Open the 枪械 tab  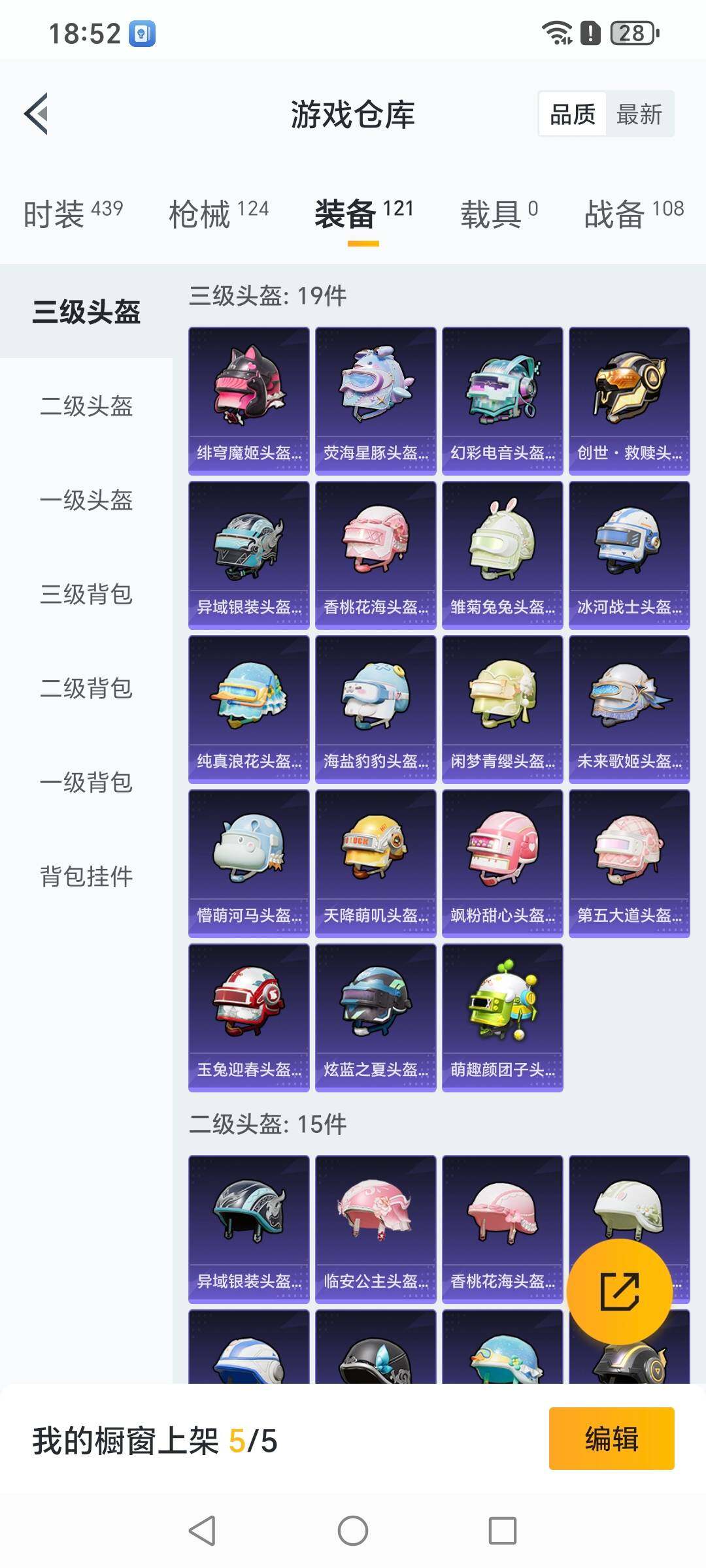[219, 213]
